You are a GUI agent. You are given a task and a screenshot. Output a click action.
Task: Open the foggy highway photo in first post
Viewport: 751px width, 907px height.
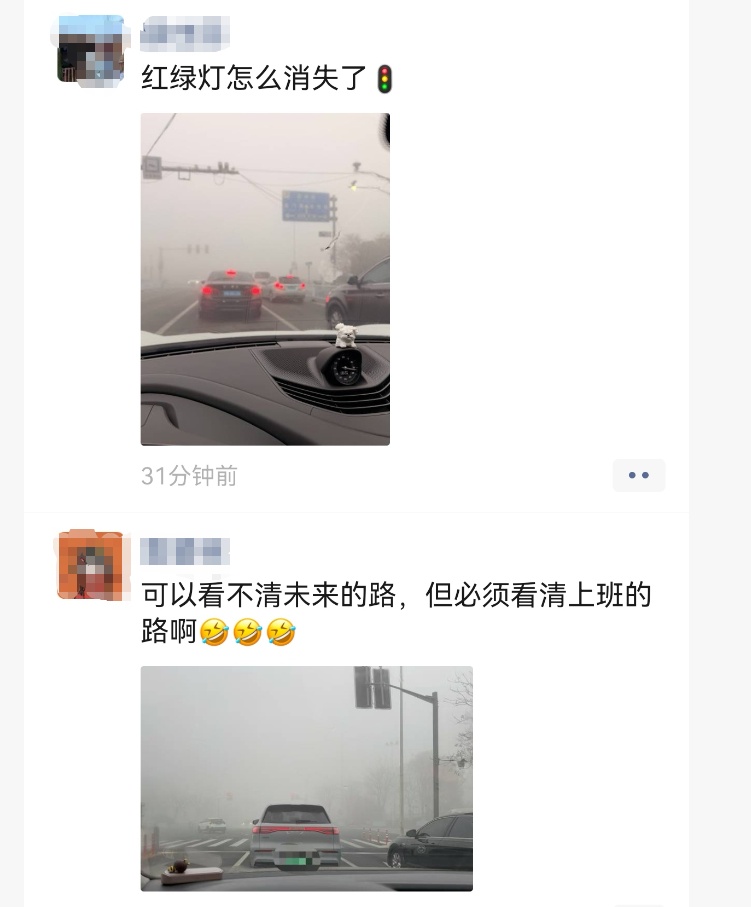tap(267, 280)
